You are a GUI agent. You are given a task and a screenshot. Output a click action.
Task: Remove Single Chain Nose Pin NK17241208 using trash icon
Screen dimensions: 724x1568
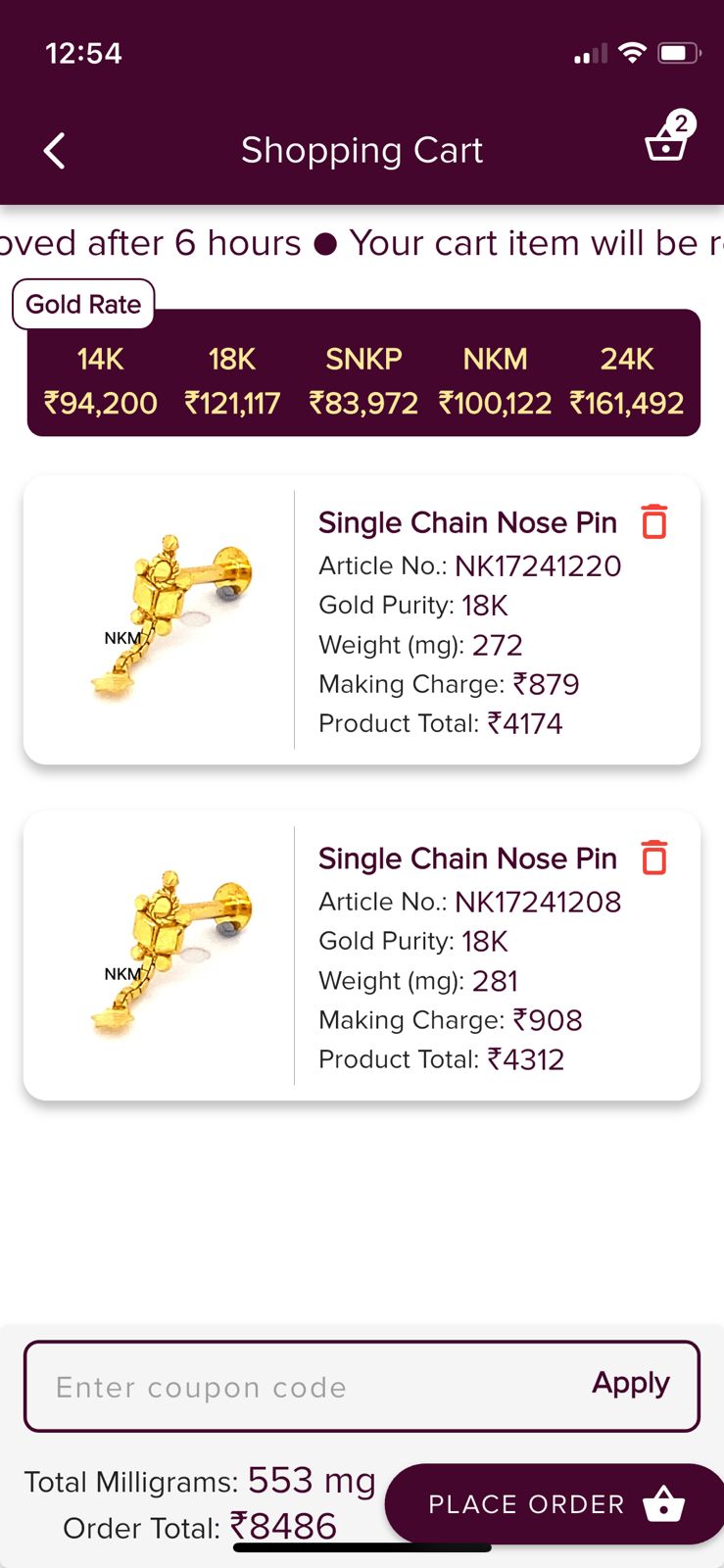click(653, 857)
